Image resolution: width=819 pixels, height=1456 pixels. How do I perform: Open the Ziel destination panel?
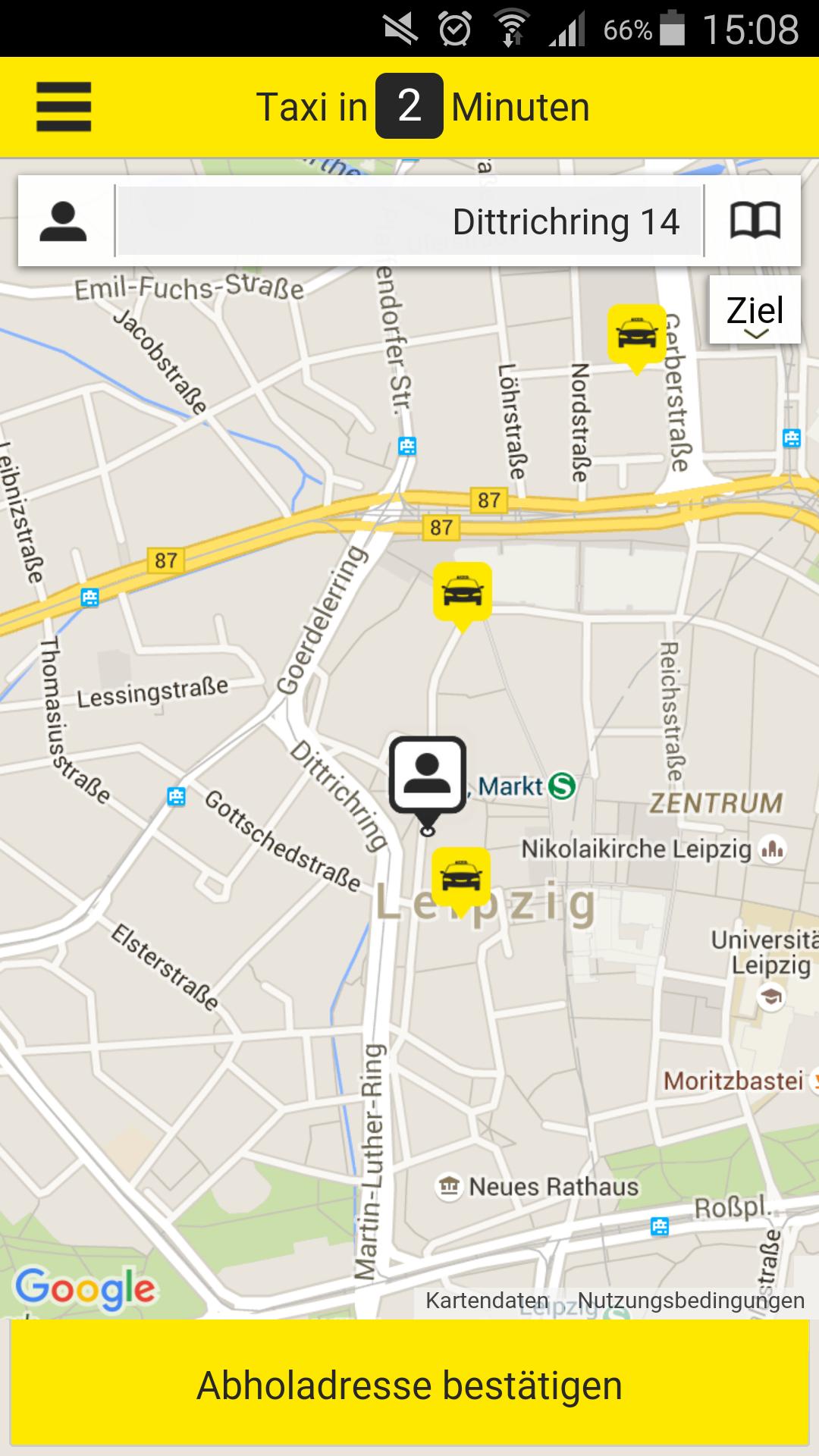(x=755, y=309)
